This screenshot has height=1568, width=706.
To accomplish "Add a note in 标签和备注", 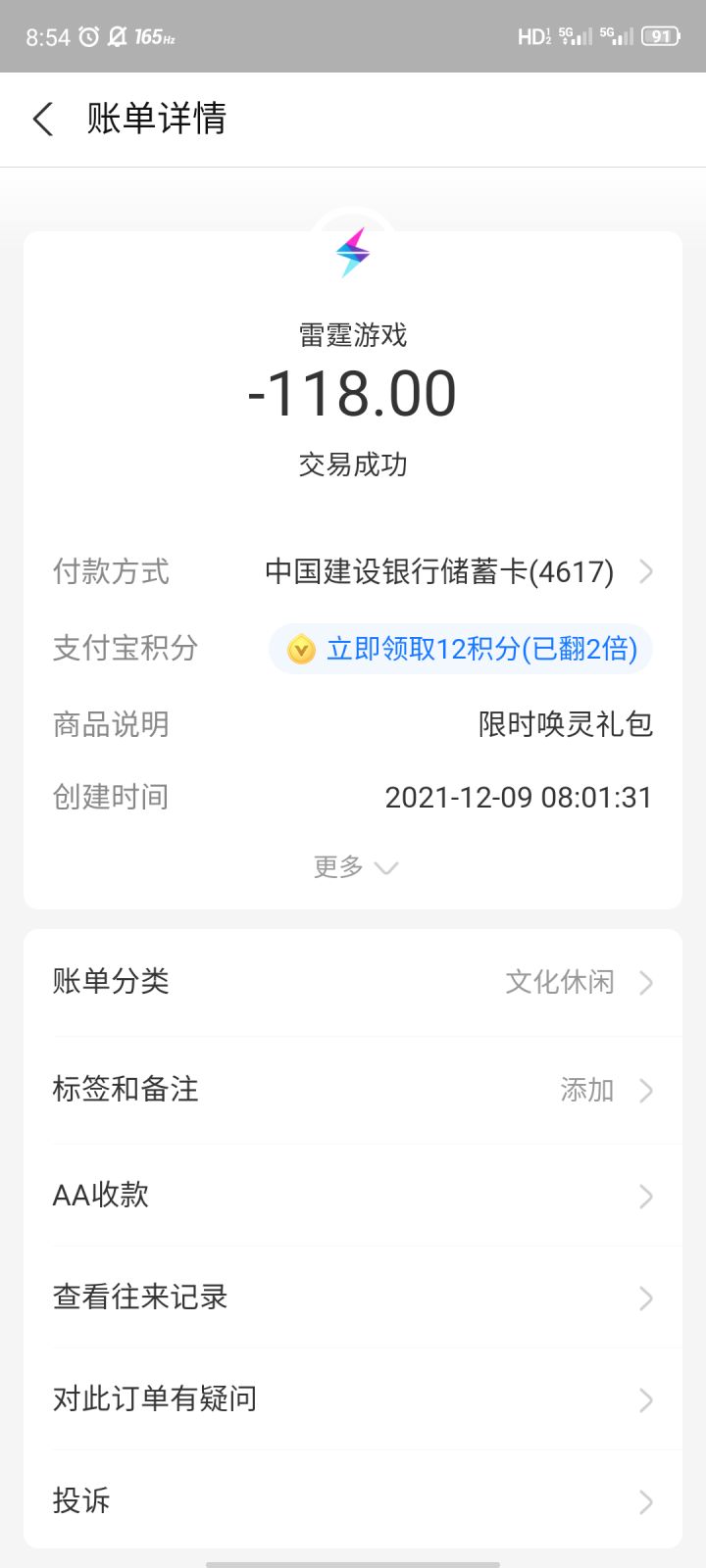I will pos(353,1090).
